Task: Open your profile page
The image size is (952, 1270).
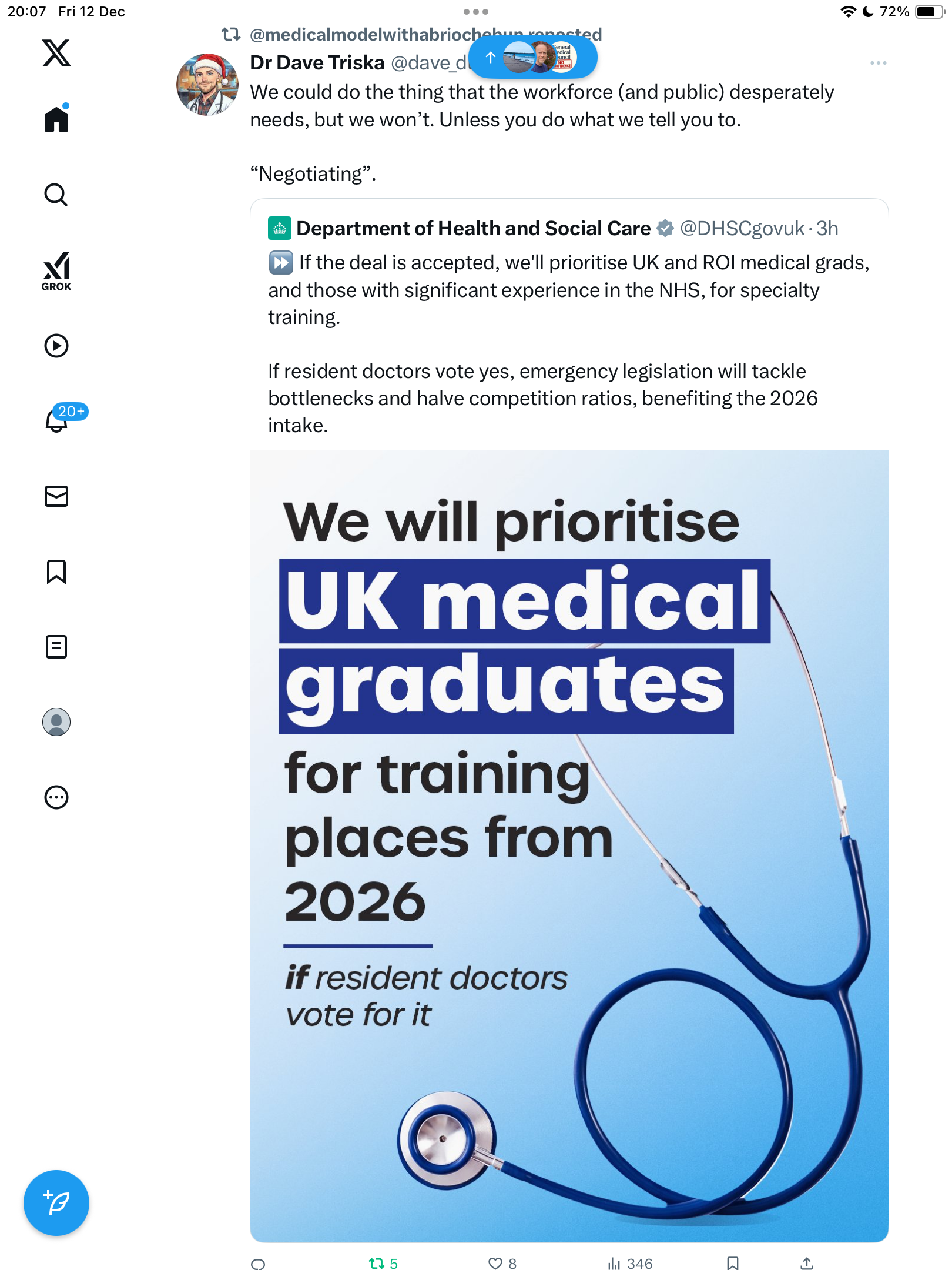Action: (x=56, y=722)
